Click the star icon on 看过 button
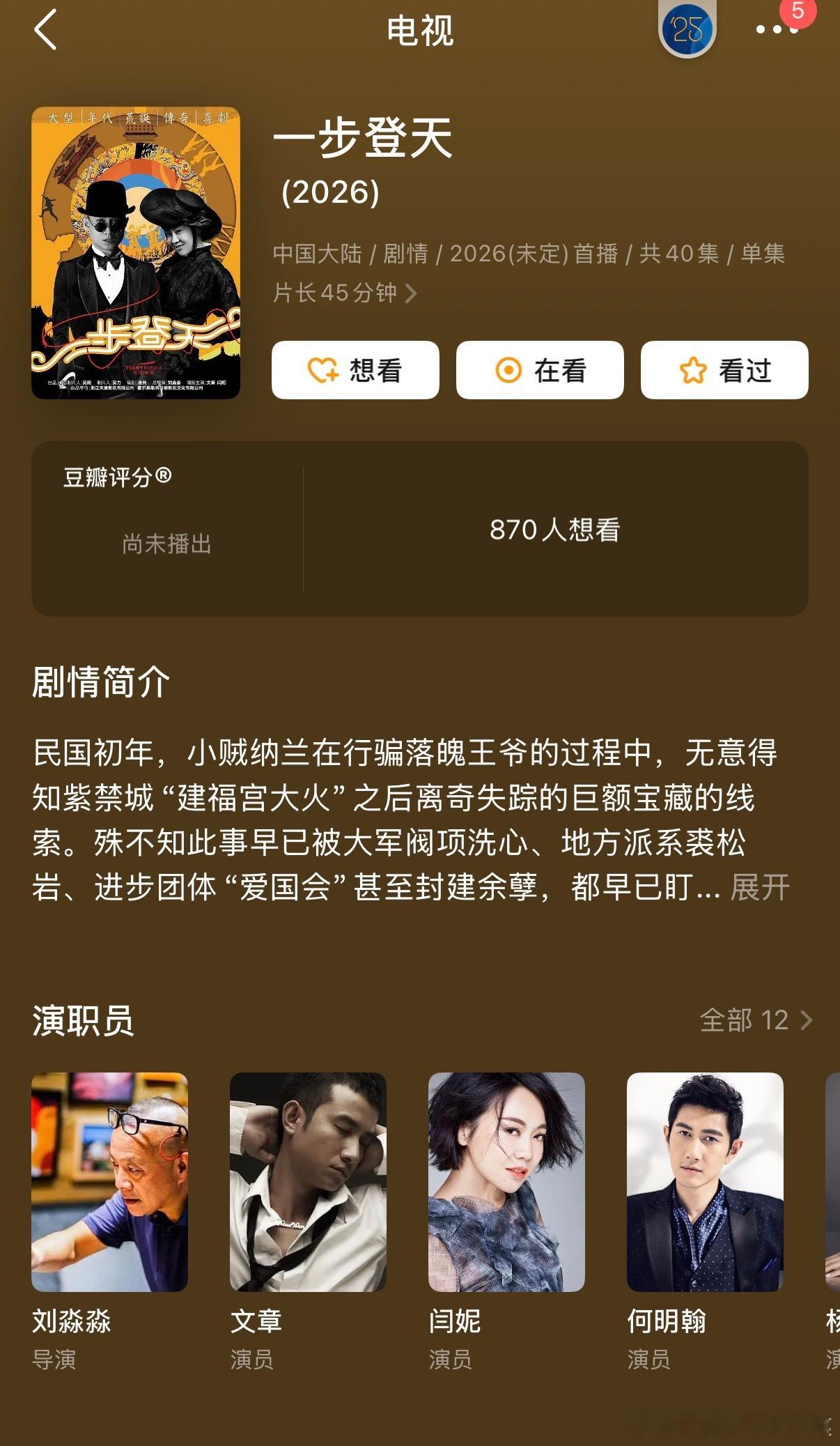This screenshot has height=1446, width=840. click(692, 371)
